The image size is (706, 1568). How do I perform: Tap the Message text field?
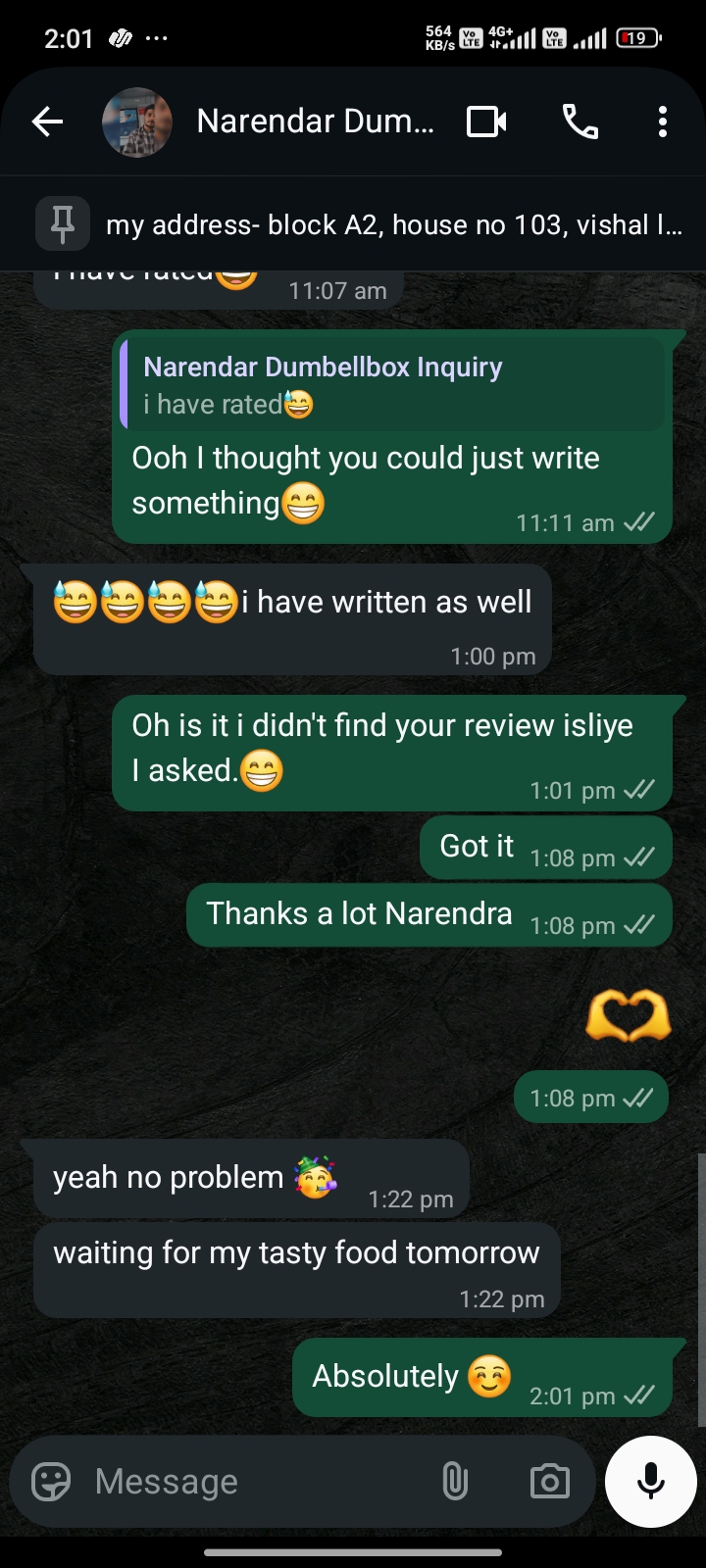point(255,1481)
